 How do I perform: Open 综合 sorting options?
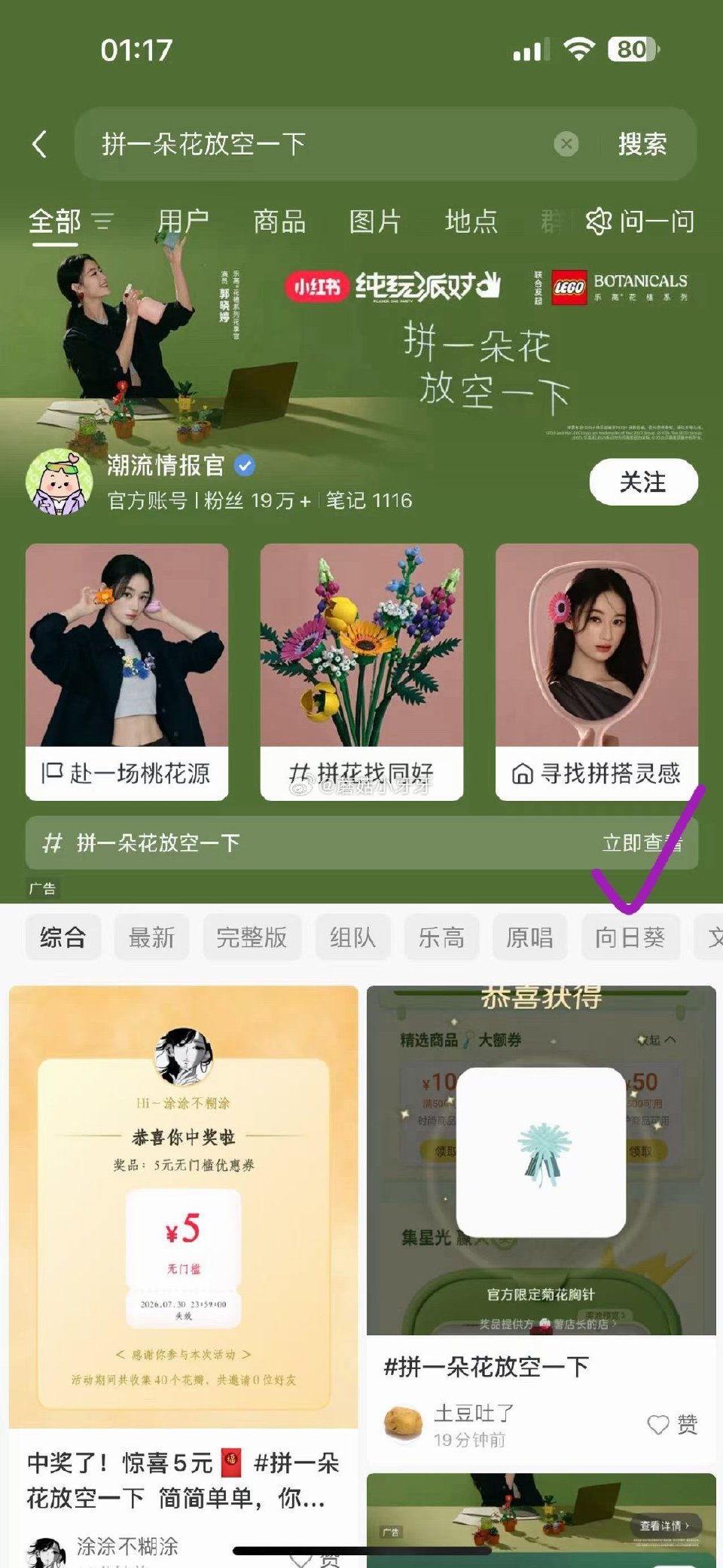(x=63, y=937)
